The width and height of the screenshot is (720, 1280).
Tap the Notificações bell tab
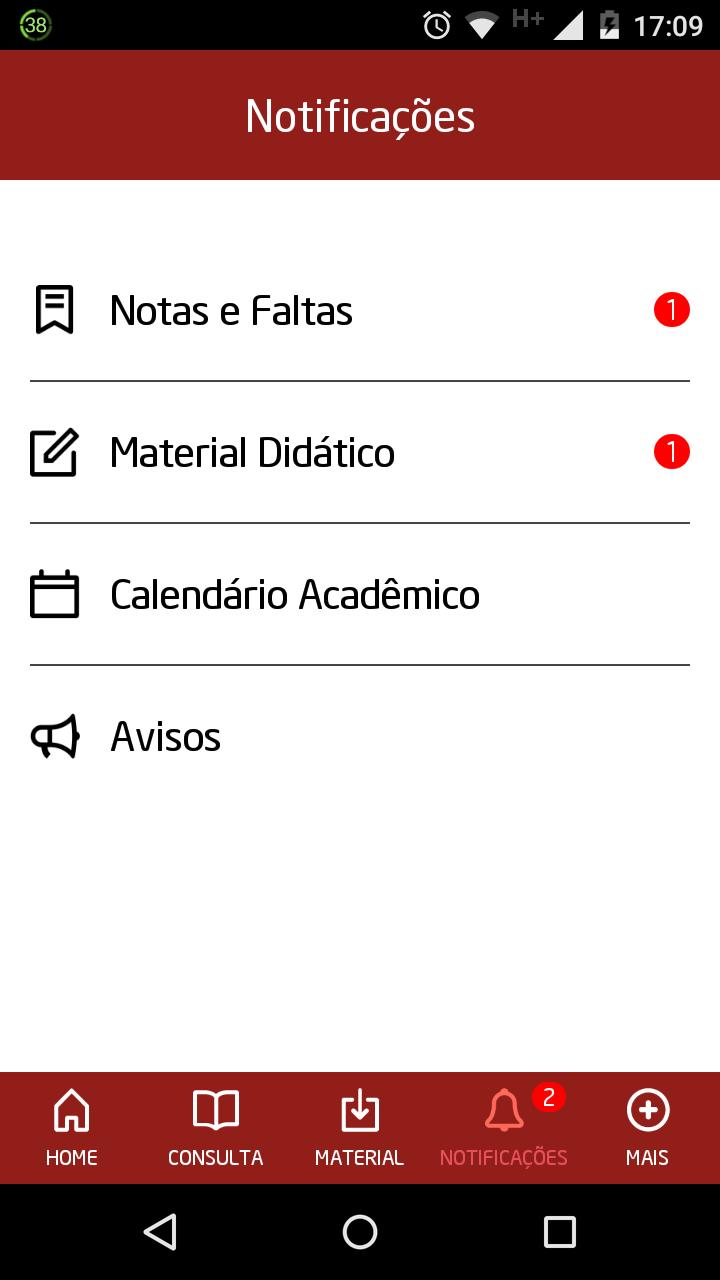point(504,1128)
